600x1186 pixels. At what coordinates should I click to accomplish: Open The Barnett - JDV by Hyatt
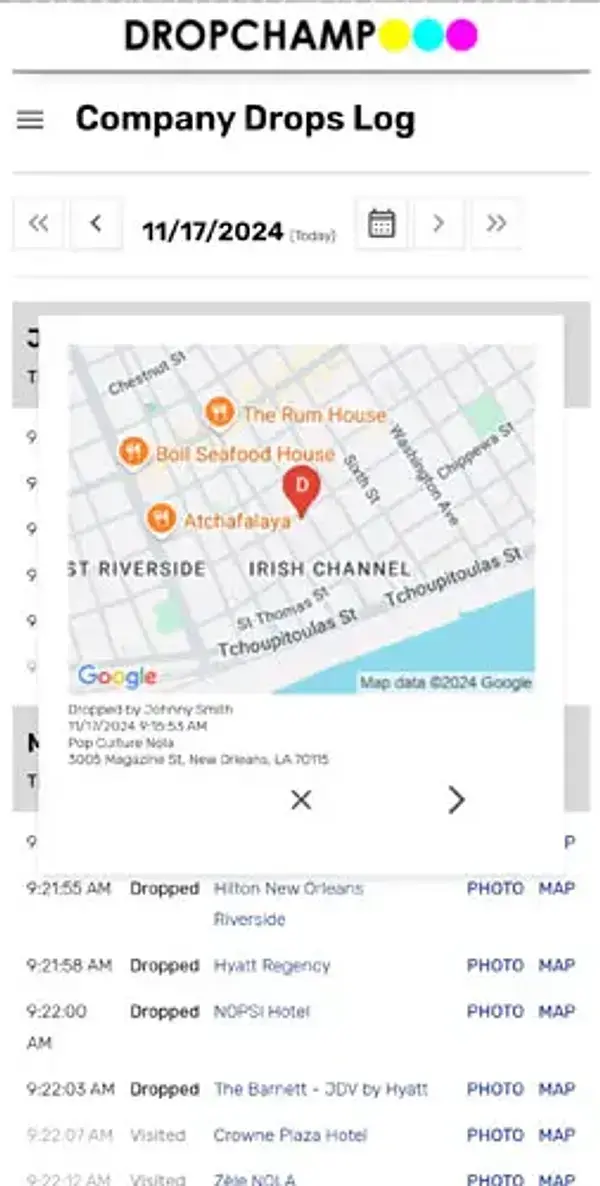321,1089
